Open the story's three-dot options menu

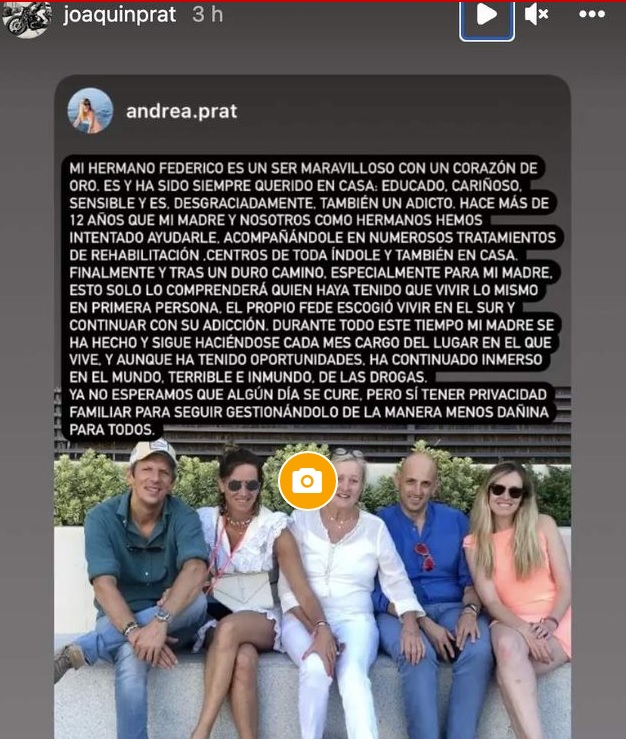tap(592, 15)
